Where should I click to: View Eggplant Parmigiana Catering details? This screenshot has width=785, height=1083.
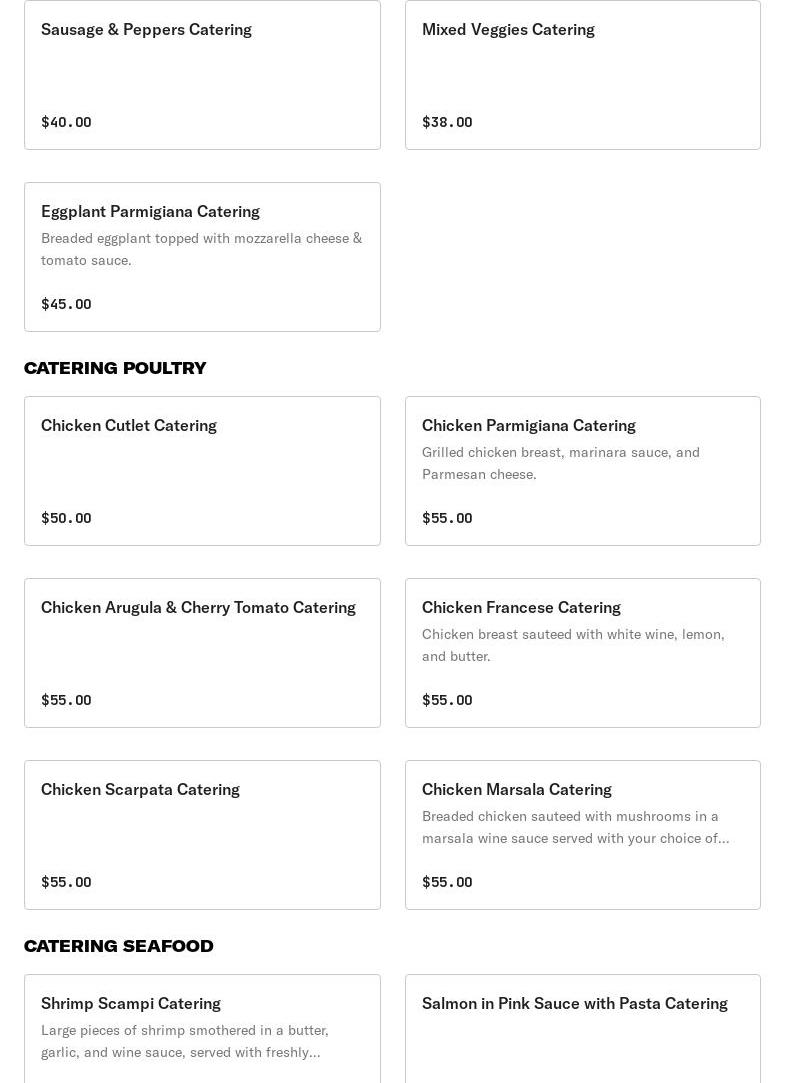pyautogui.click(x=202, y=257)
